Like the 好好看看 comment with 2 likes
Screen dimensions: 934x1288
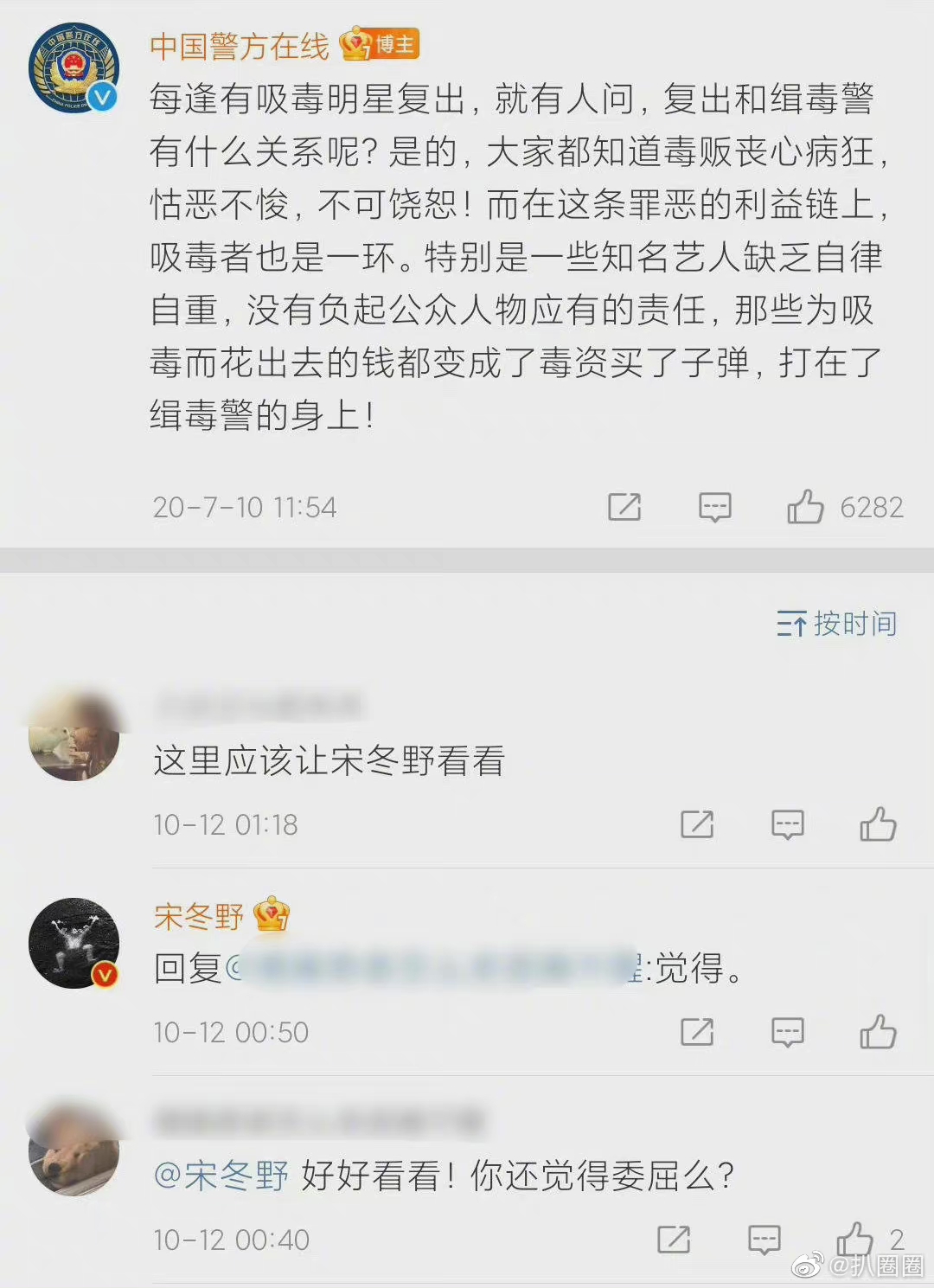coord(854,1240)
